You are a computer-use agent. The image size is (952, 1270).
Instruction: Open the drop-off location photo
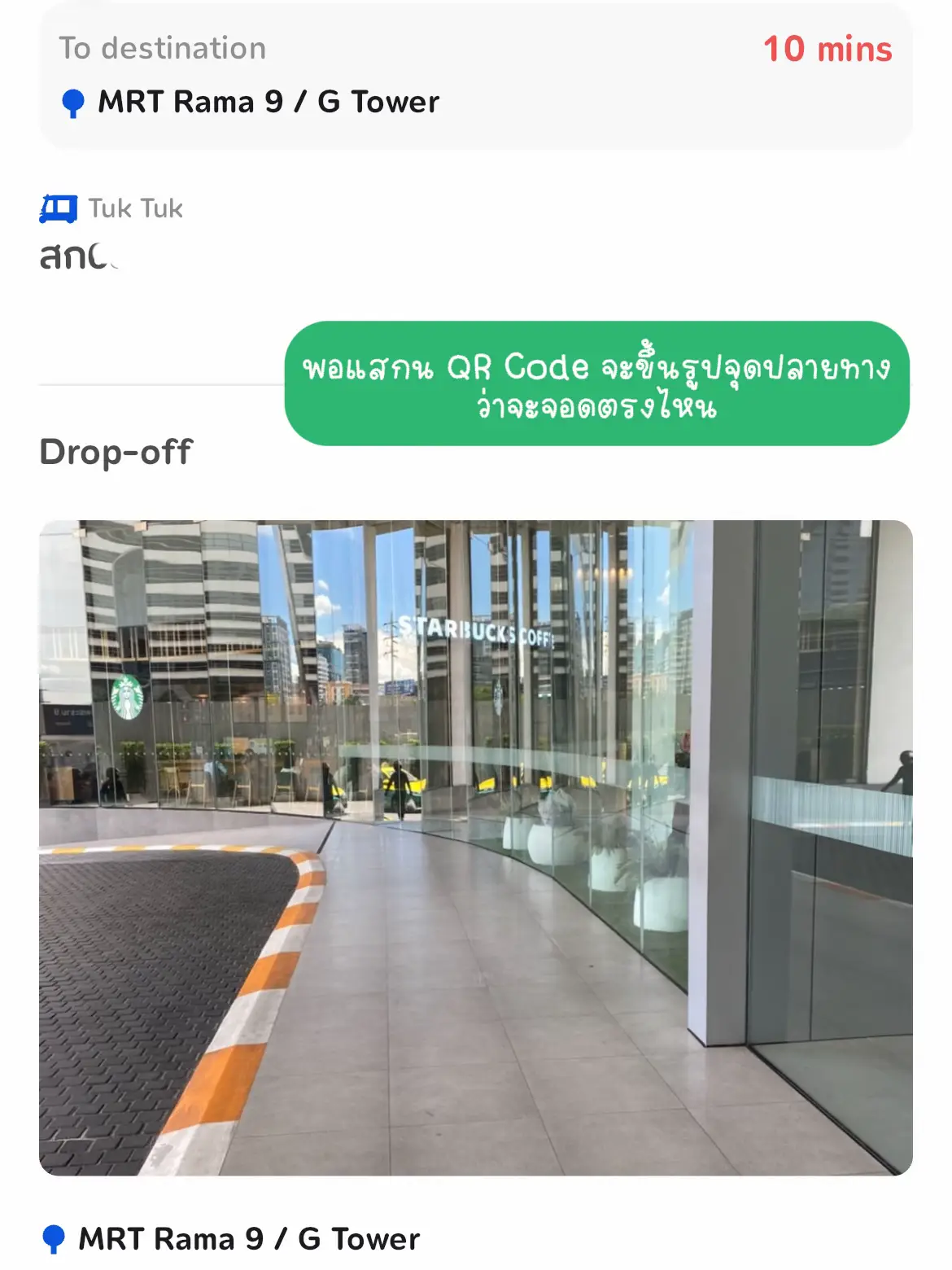pos(475,847)
